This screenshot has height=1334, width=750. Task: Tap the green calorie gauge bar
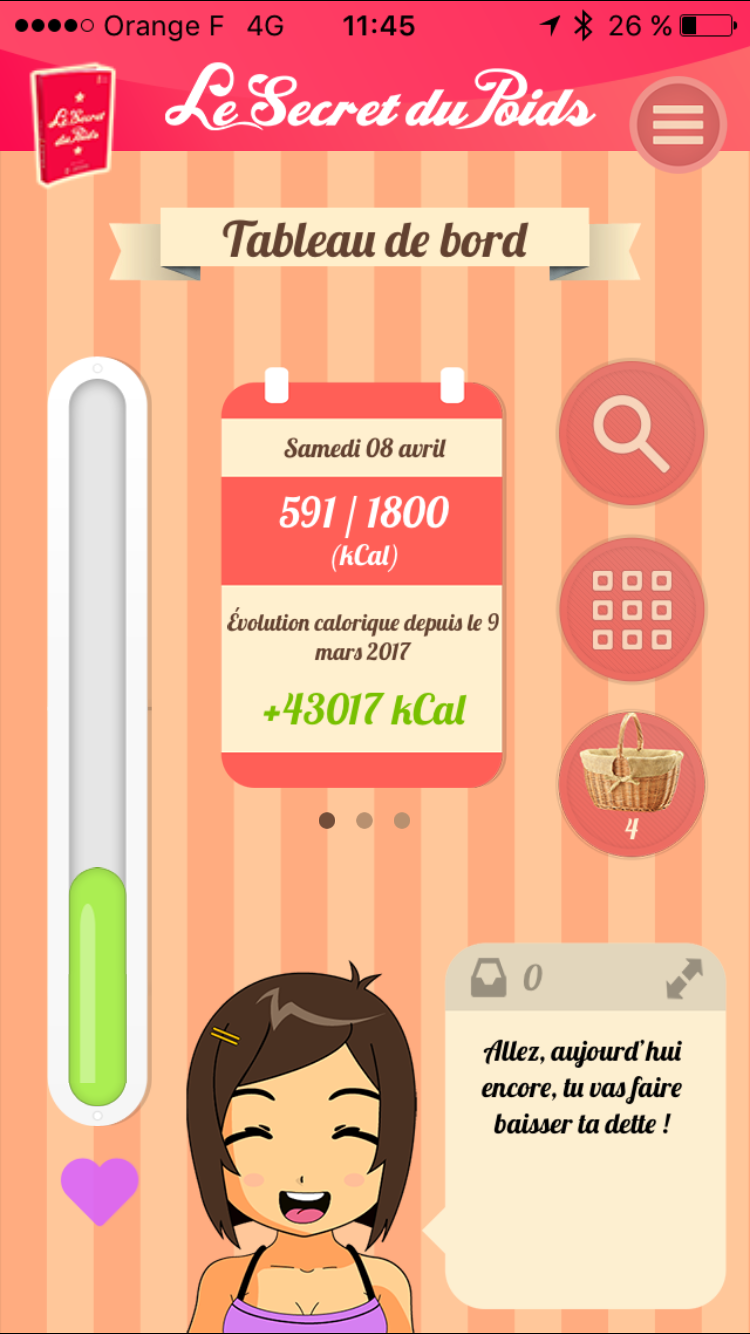pyautogui.click(x=98, y=990)
